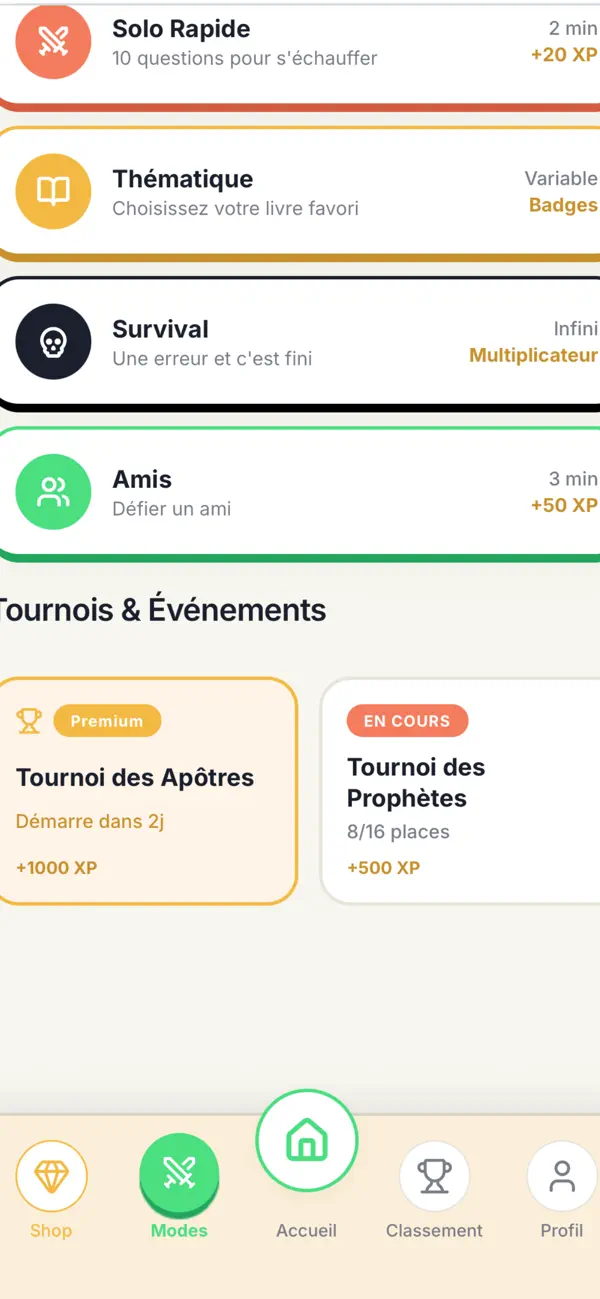
Task: Open the Thématique game mode
Action: coord(300,192)
